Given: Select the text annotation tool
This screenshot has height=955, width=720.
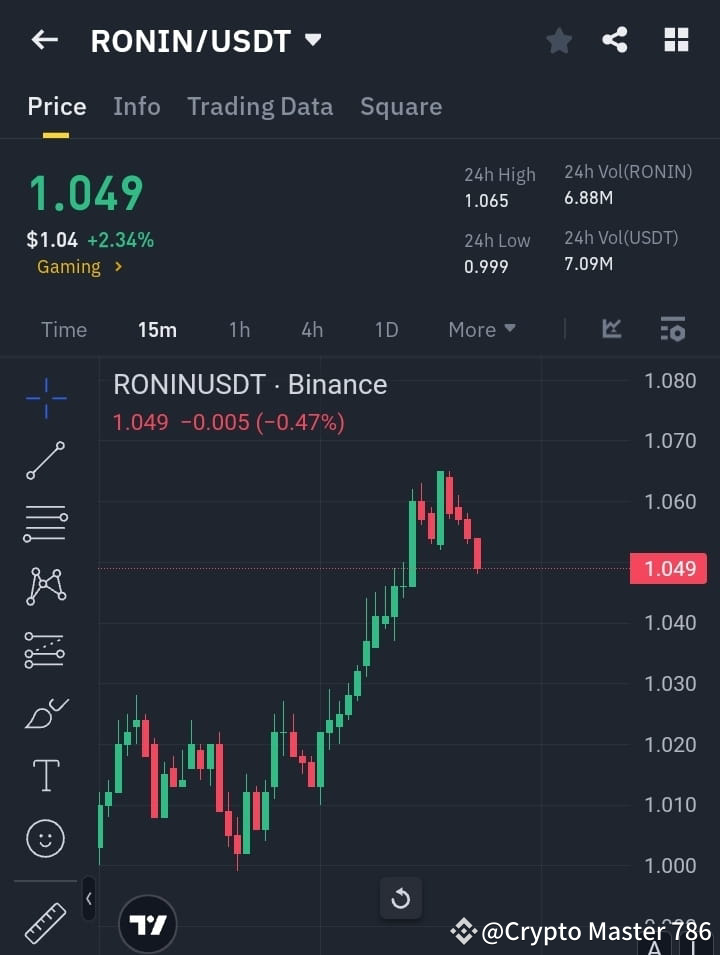Looking at the screenshot, I should [x=45, y=775].
